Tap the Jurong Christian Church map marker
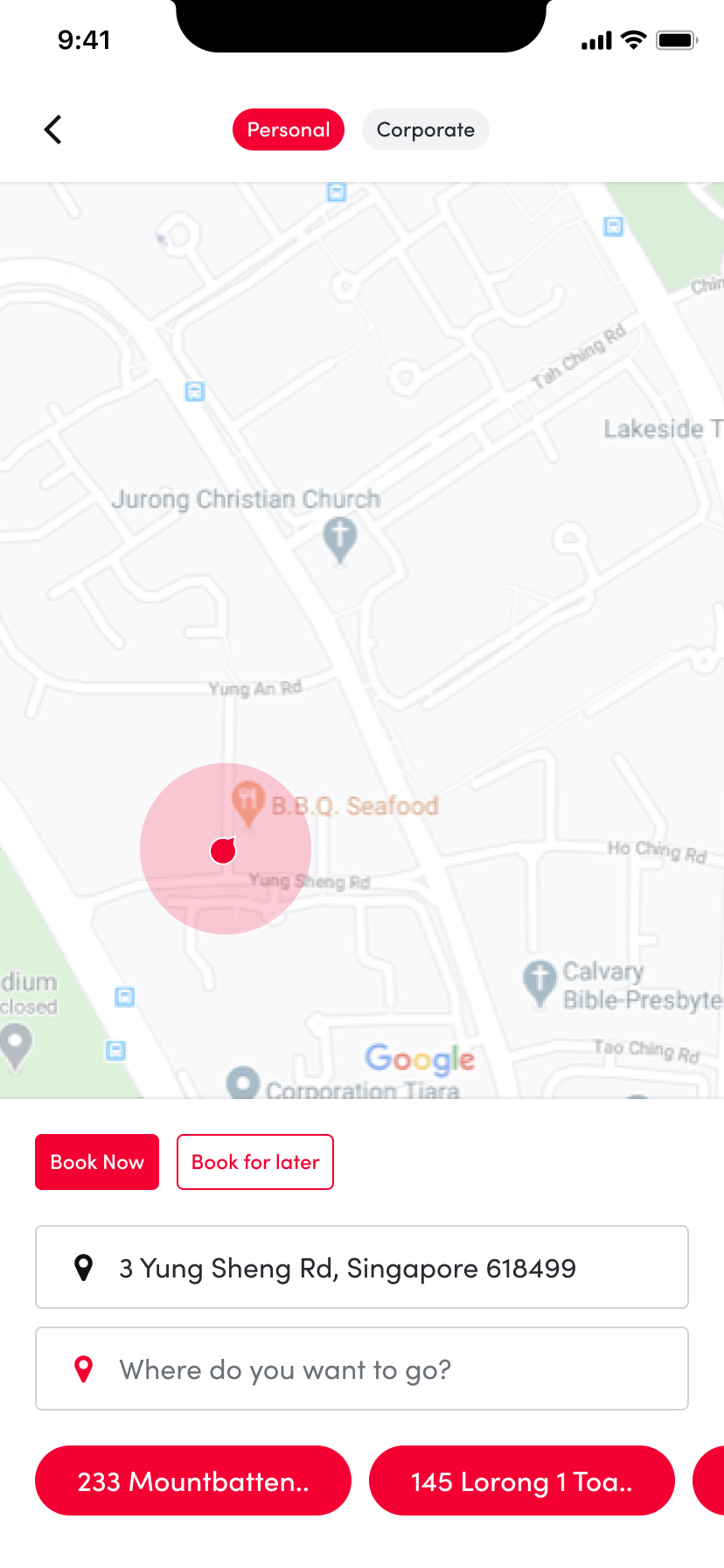 340,536
